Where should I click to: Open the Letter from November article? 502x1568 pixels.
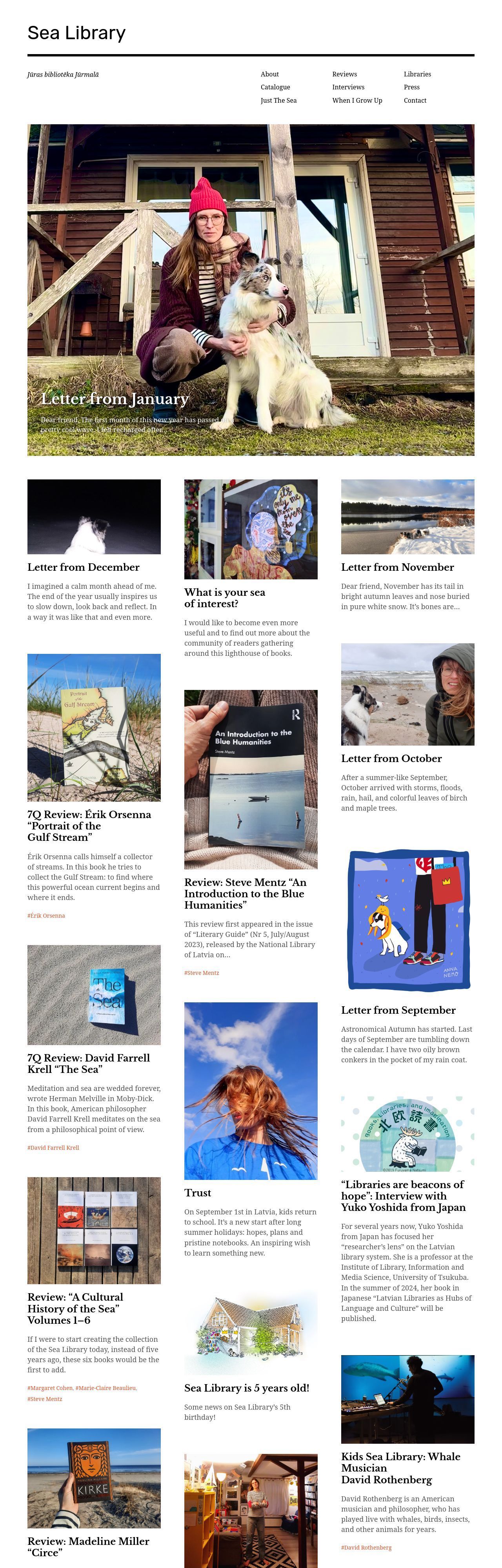(x=397, y=567)
